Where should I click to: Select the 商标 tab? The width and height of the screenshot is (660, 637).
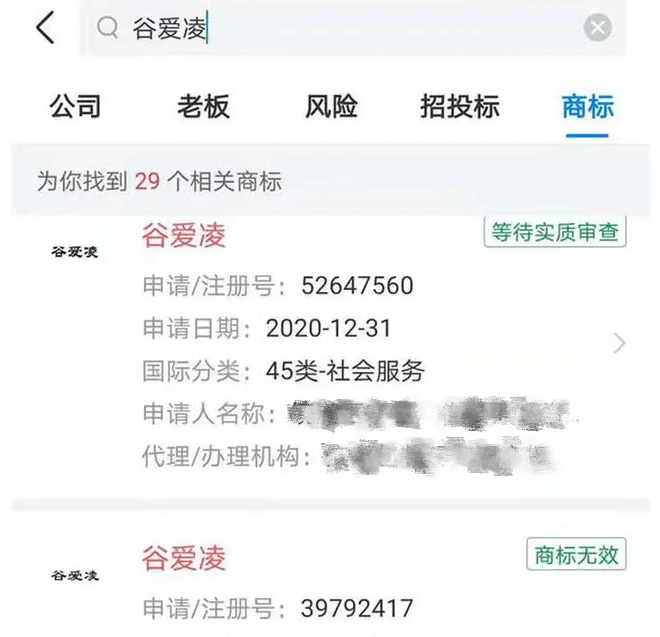587,107
